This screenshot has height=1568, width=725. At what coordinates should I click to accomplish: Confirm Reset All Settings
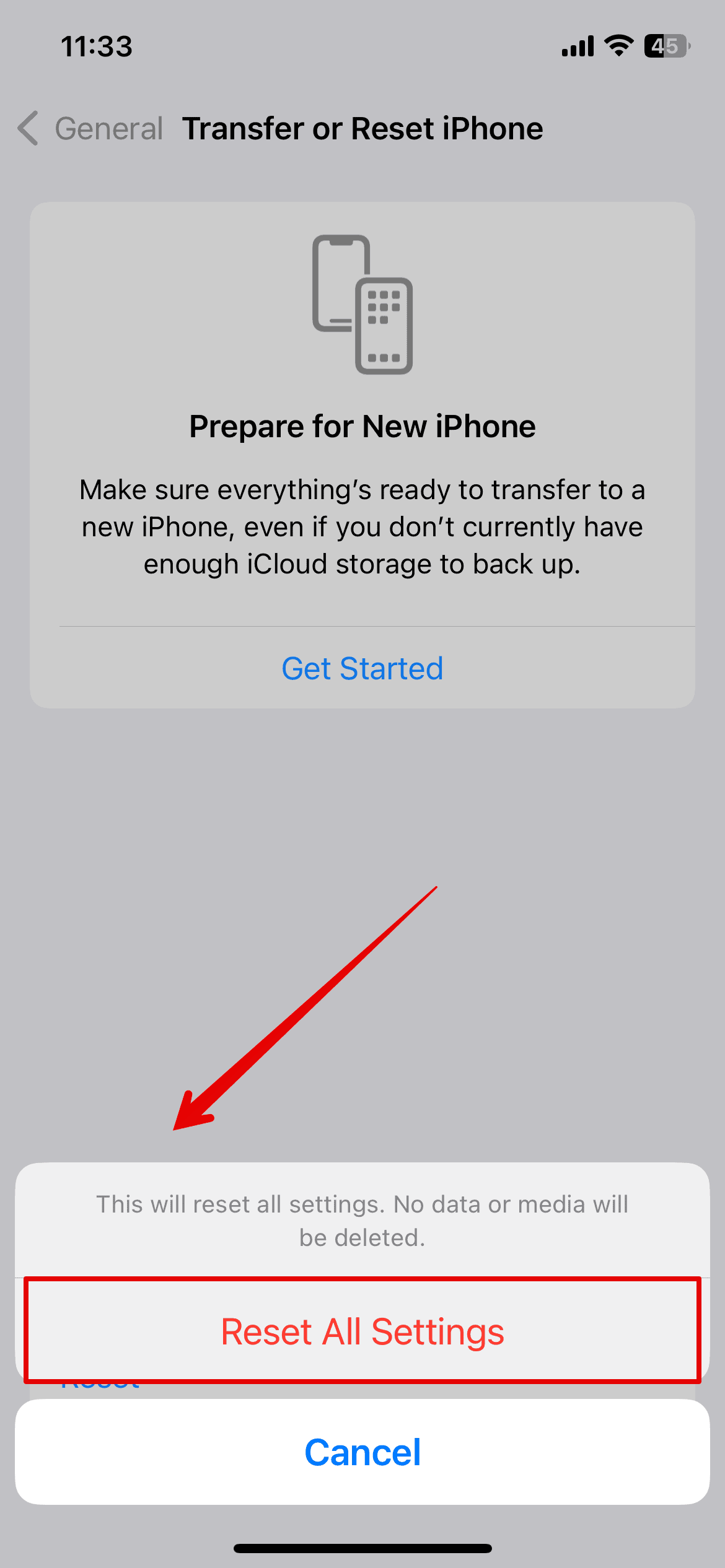pyautogui.click(x=362, y=1331)
